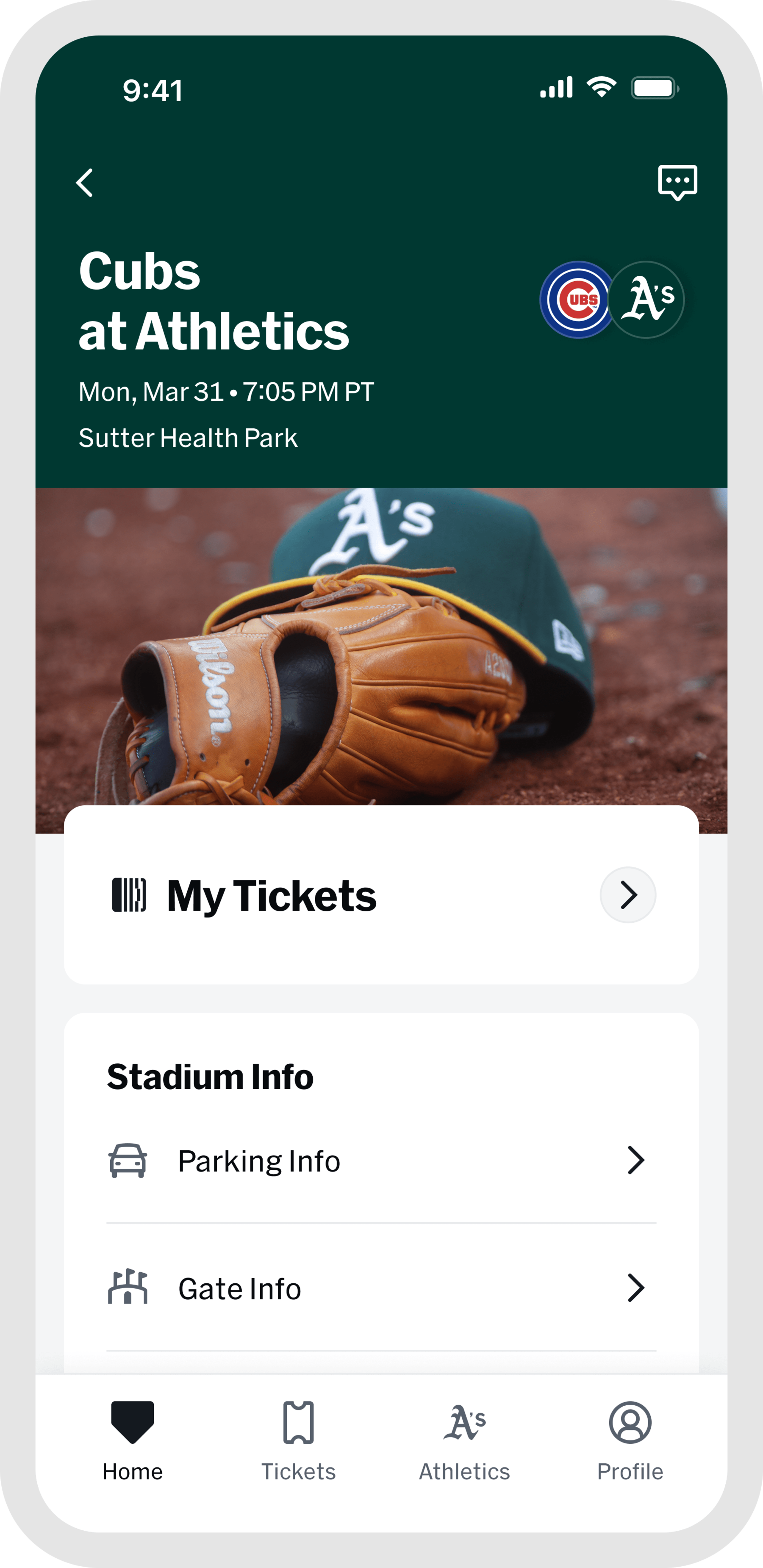Open Parking Info via its right chevron
Screen dimensions: 763x1568
(x=637, y=1160)
